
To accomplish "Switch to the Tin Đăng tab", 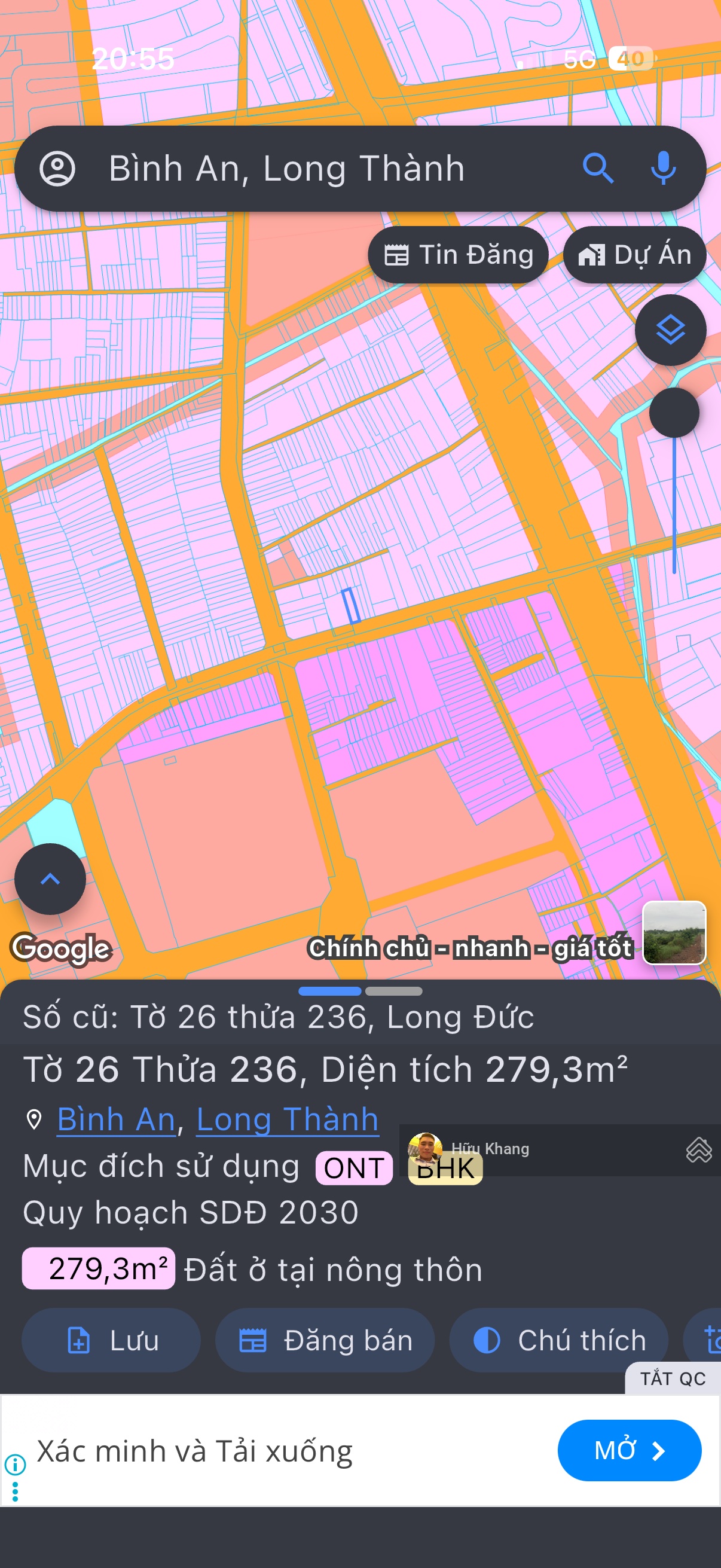I will (x=459, y=254).
